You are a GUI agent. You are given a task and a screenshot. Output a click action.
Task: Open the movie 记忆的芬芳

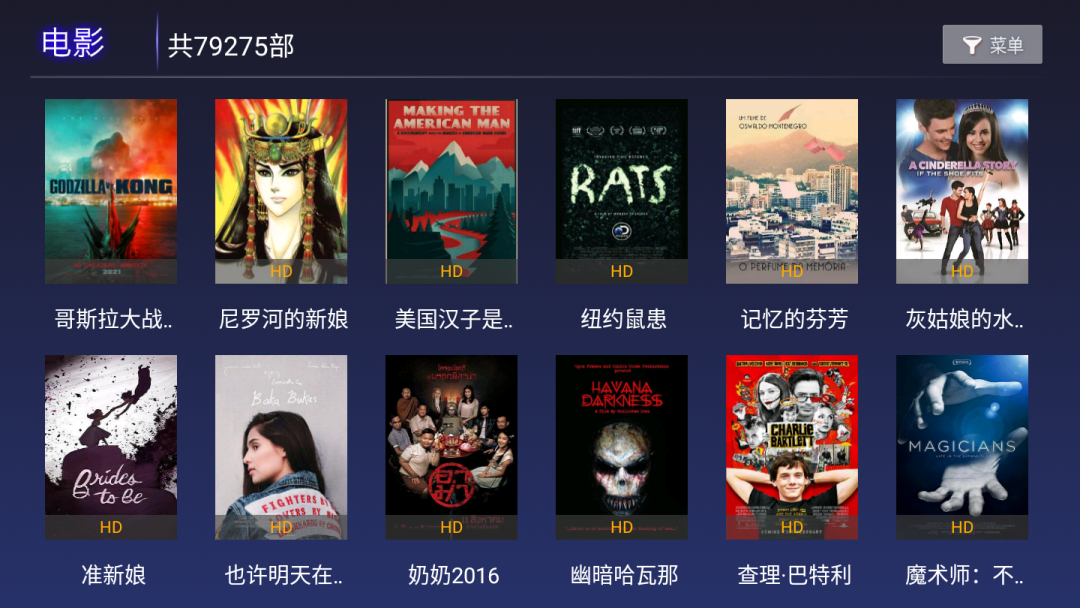tap(791, 191)
